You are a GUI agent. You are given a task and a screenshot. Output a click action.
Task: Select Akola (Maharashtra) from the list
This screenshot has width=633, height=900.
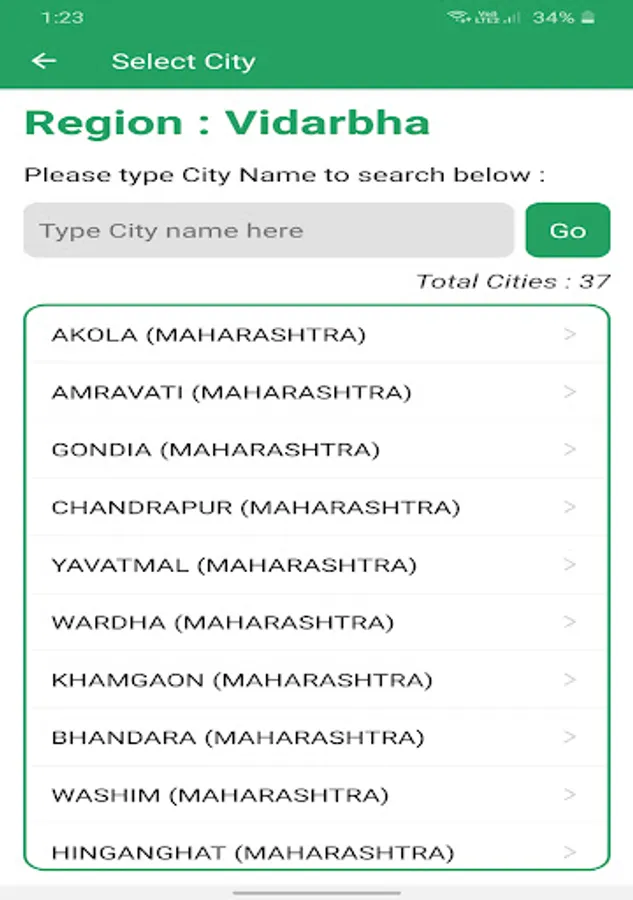click(315, 334)
